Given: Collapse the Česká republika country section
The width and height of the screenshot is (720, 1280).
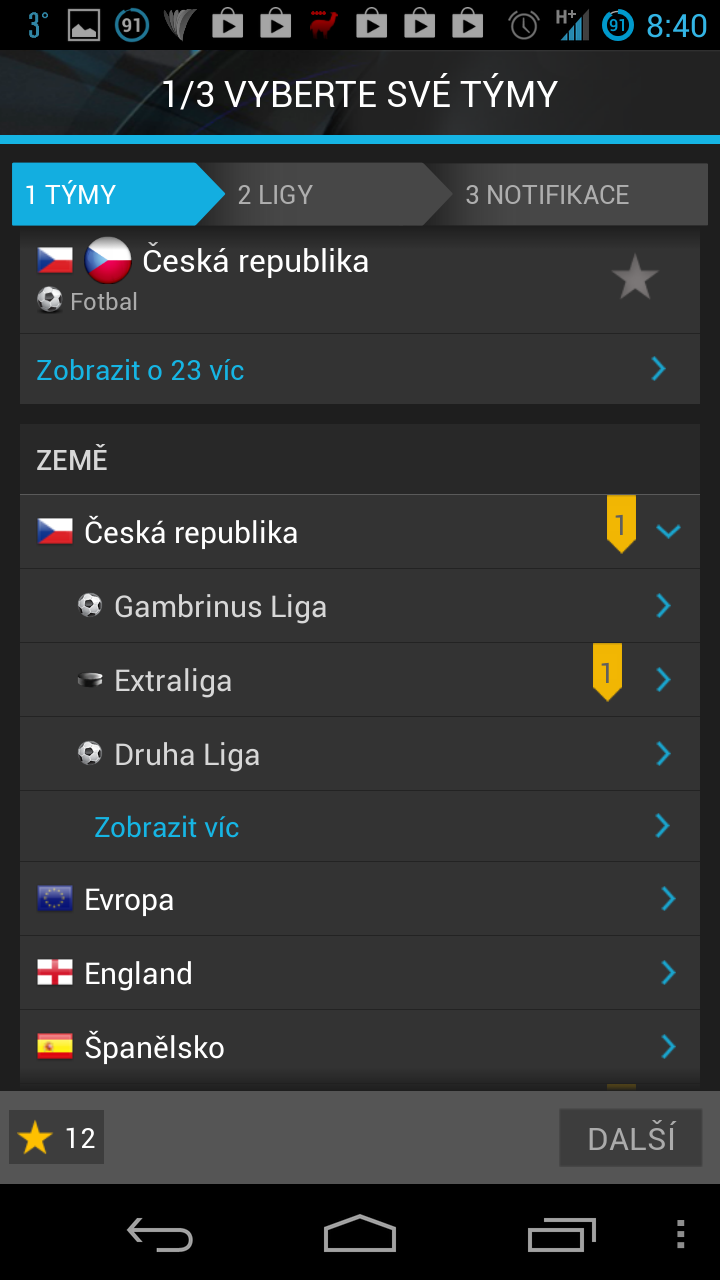Looking at the screenshot, I should 360,532.
